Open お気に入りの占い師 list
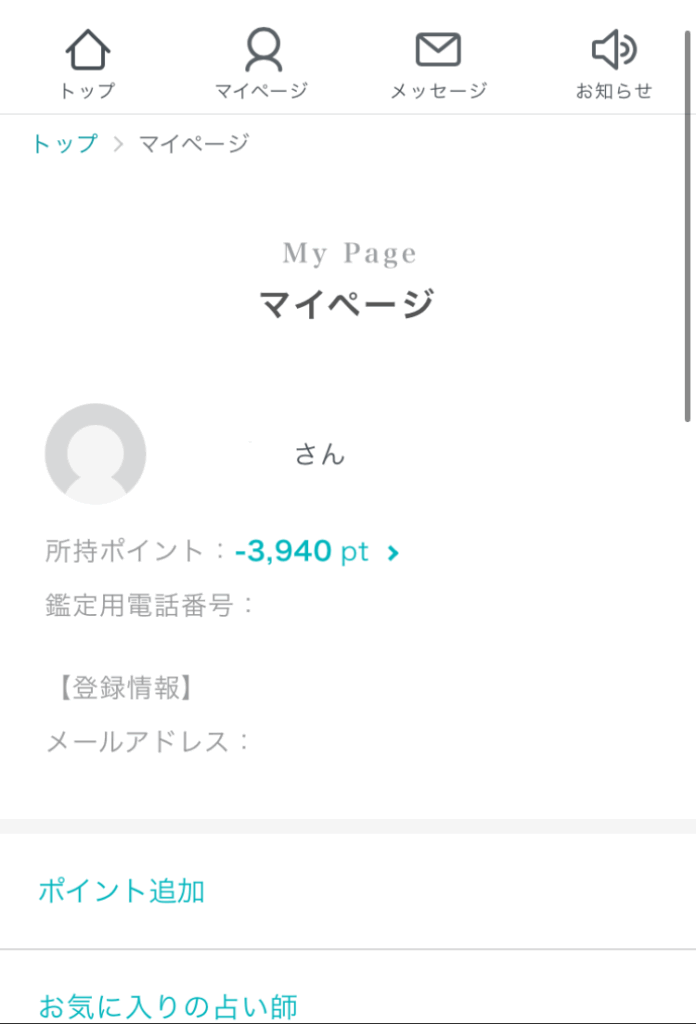Image resolution: width=696 pixels, height=1024 pixels. tap(168, 1005)
